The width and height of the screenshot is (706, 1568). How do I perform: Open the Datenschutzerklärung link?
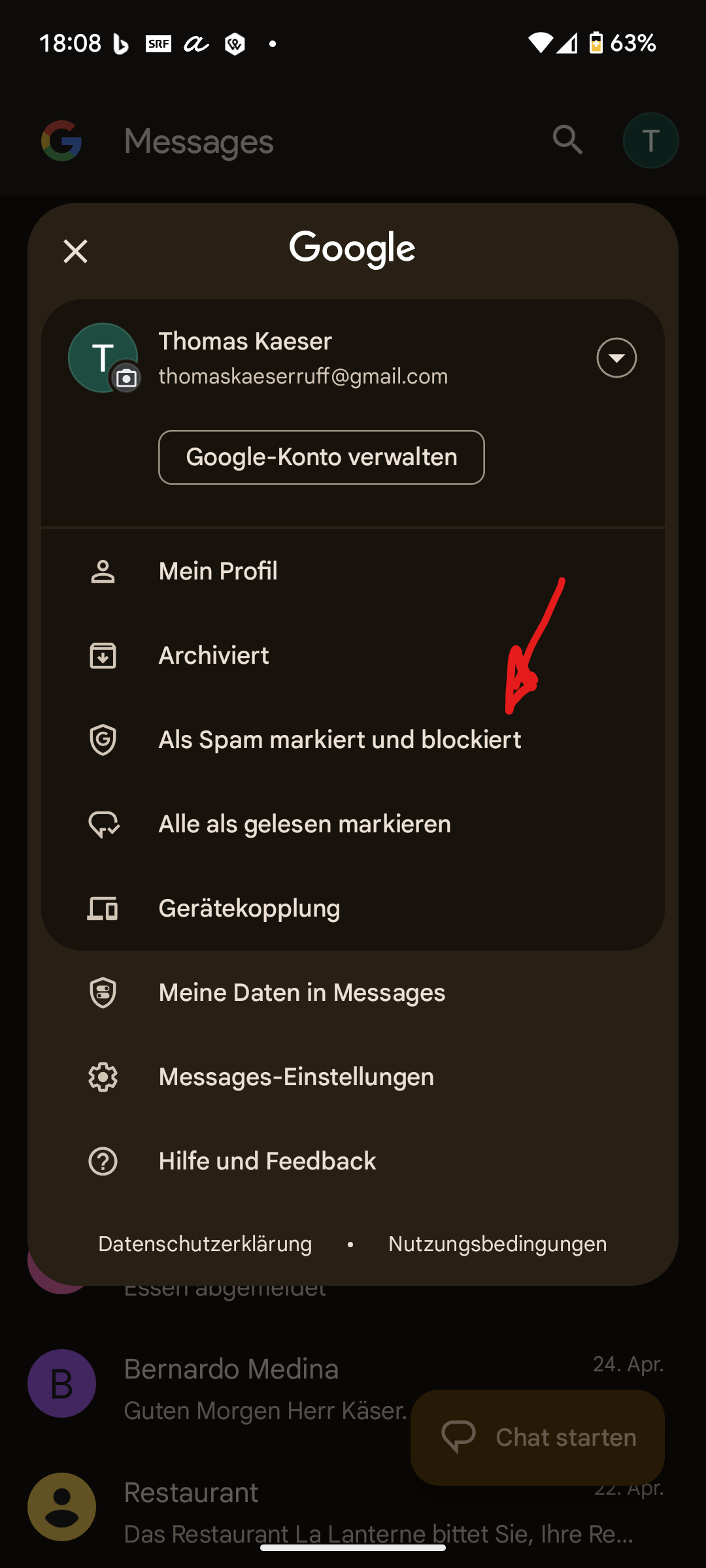(x=205, y=1244)
